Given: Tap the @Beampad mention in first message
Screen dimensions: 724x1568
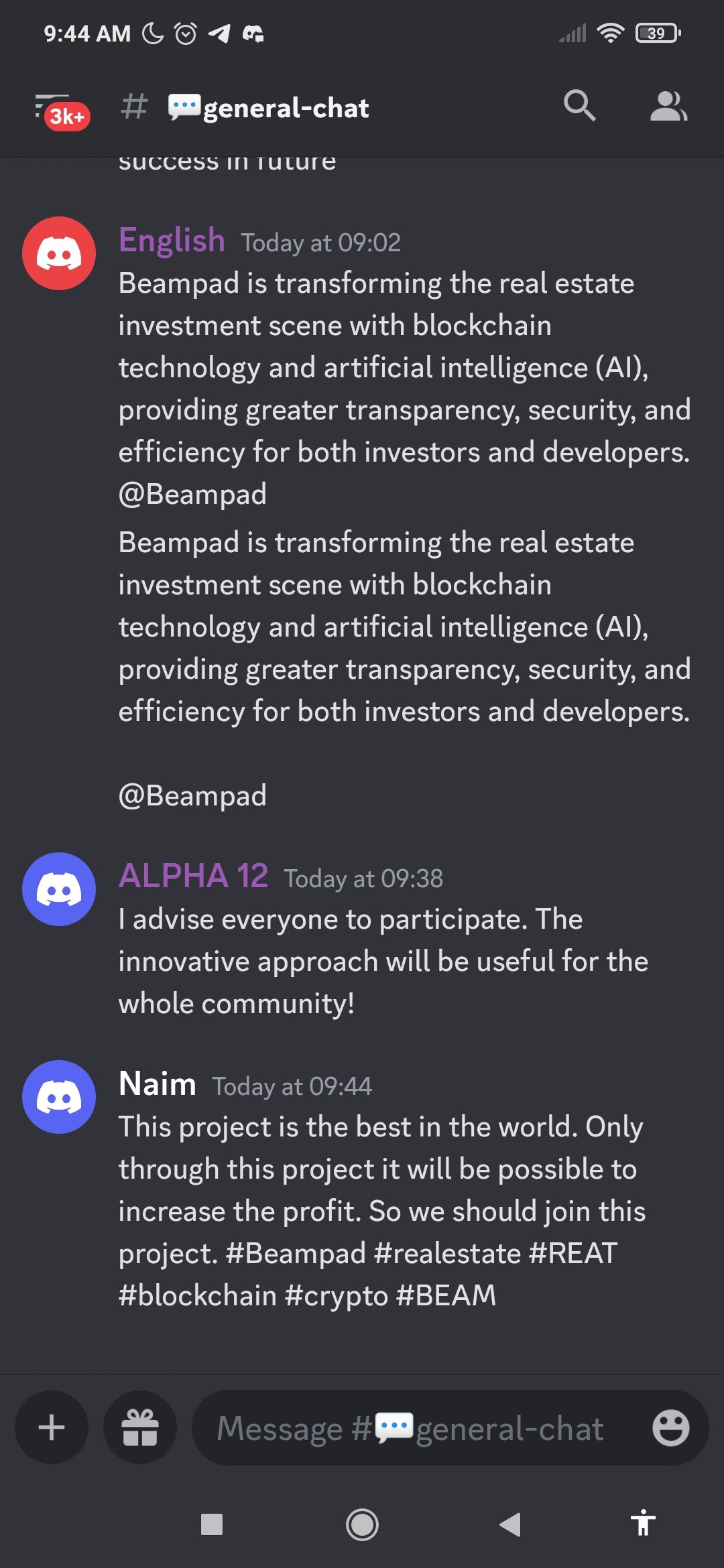Looking at the screenshot, I should click(x=192, y=495).
